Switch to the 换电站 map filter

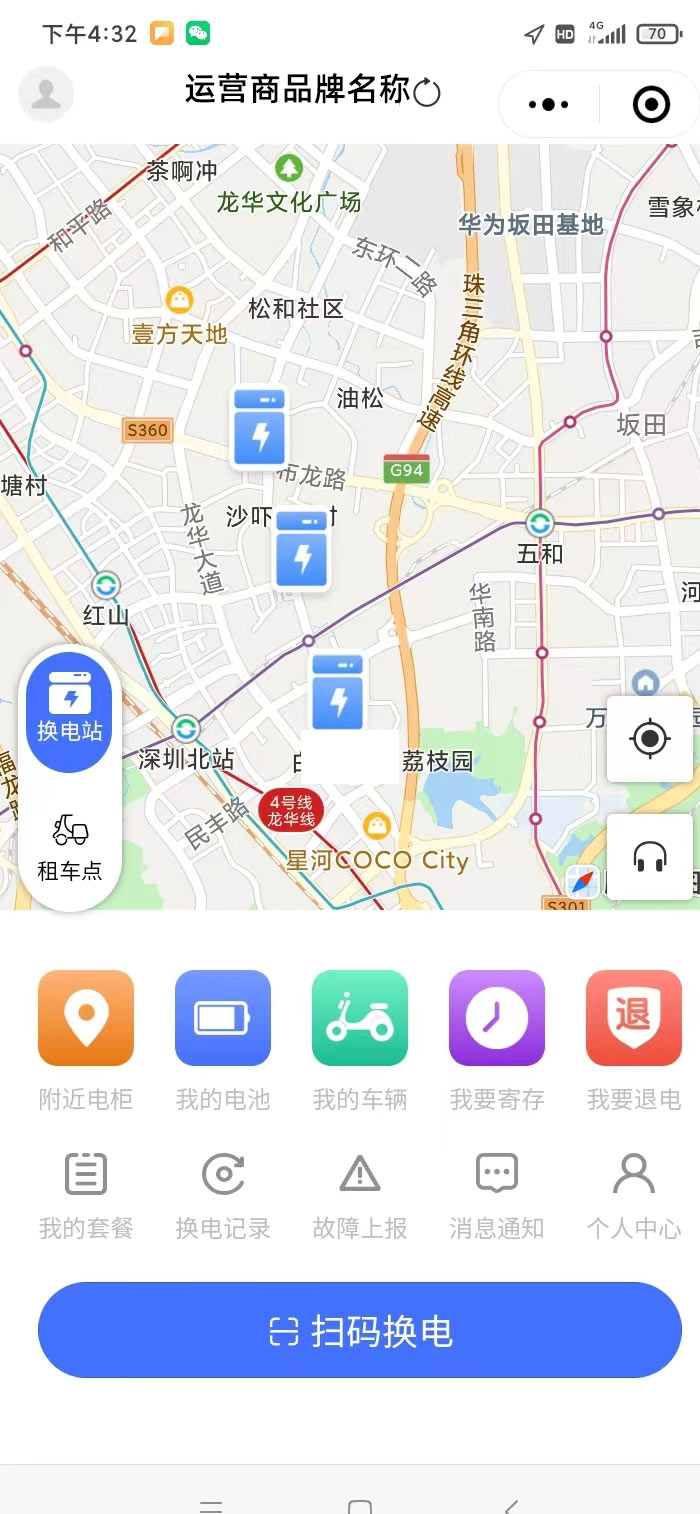tap(70, 711)
